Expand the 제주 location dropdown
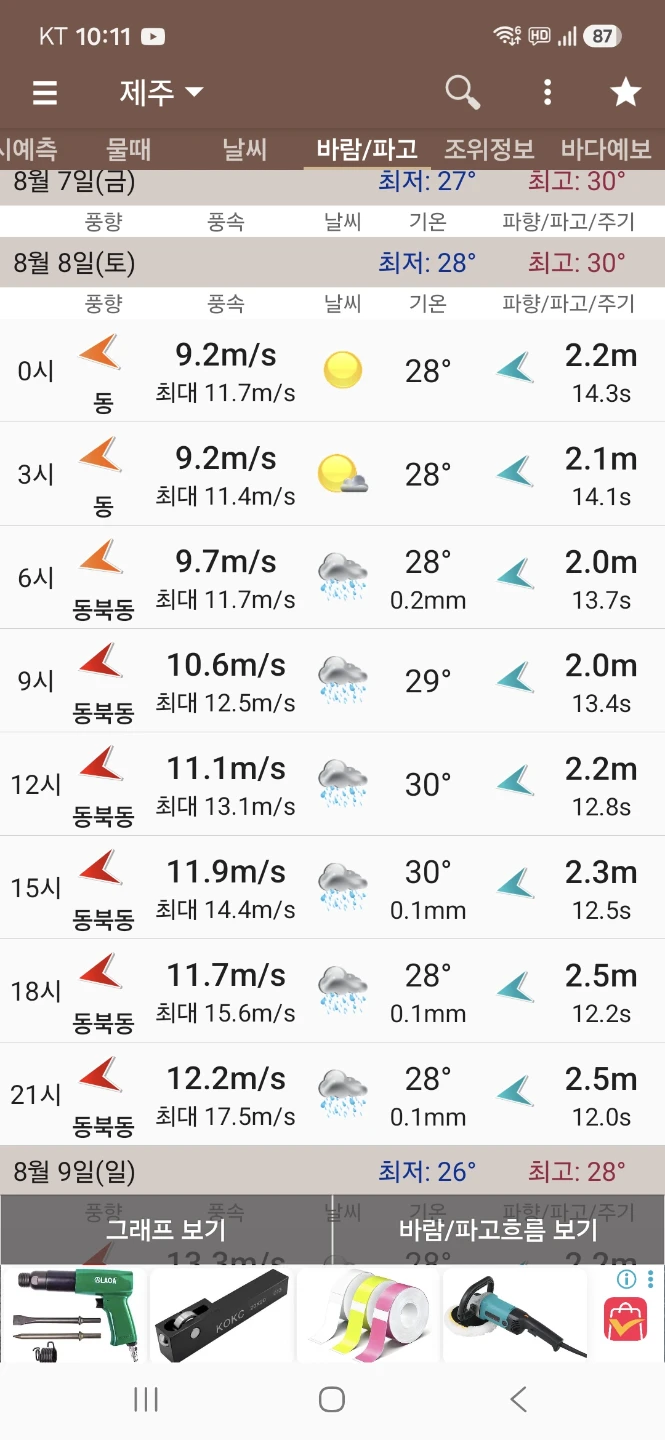 [161, 93]
